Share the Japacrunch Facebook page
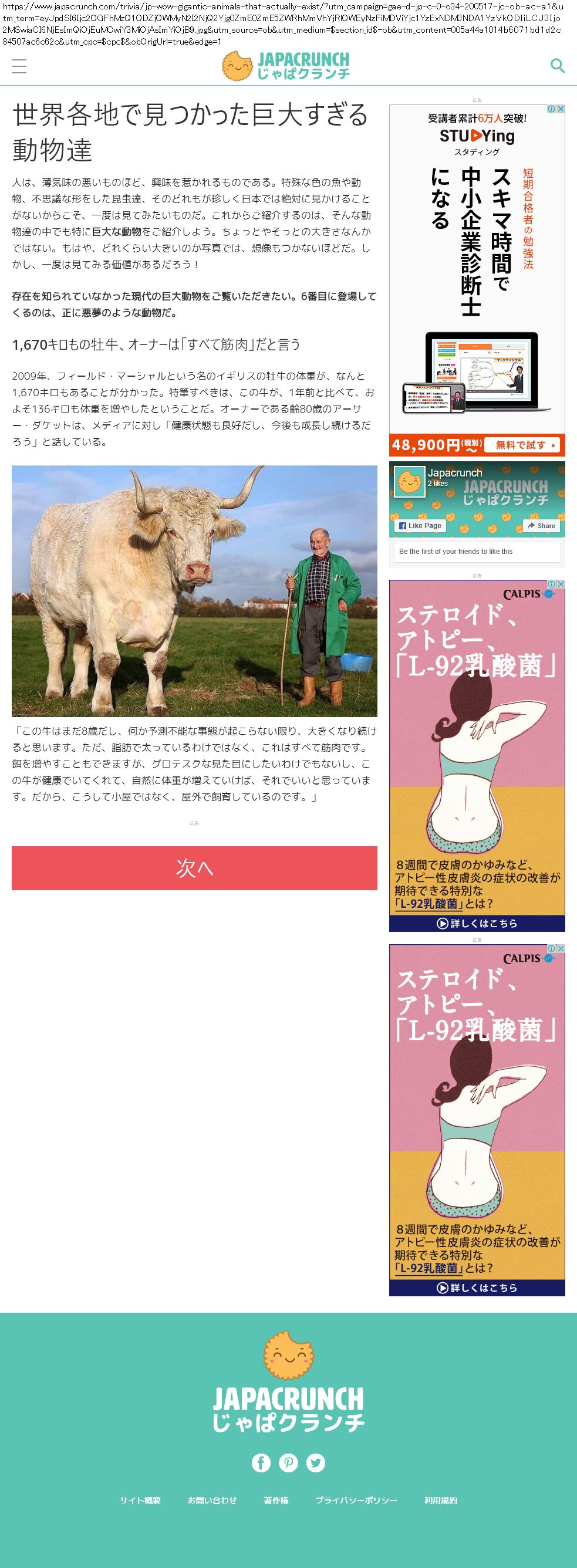This screenshot has width=577, height=1568. point(542,525)
